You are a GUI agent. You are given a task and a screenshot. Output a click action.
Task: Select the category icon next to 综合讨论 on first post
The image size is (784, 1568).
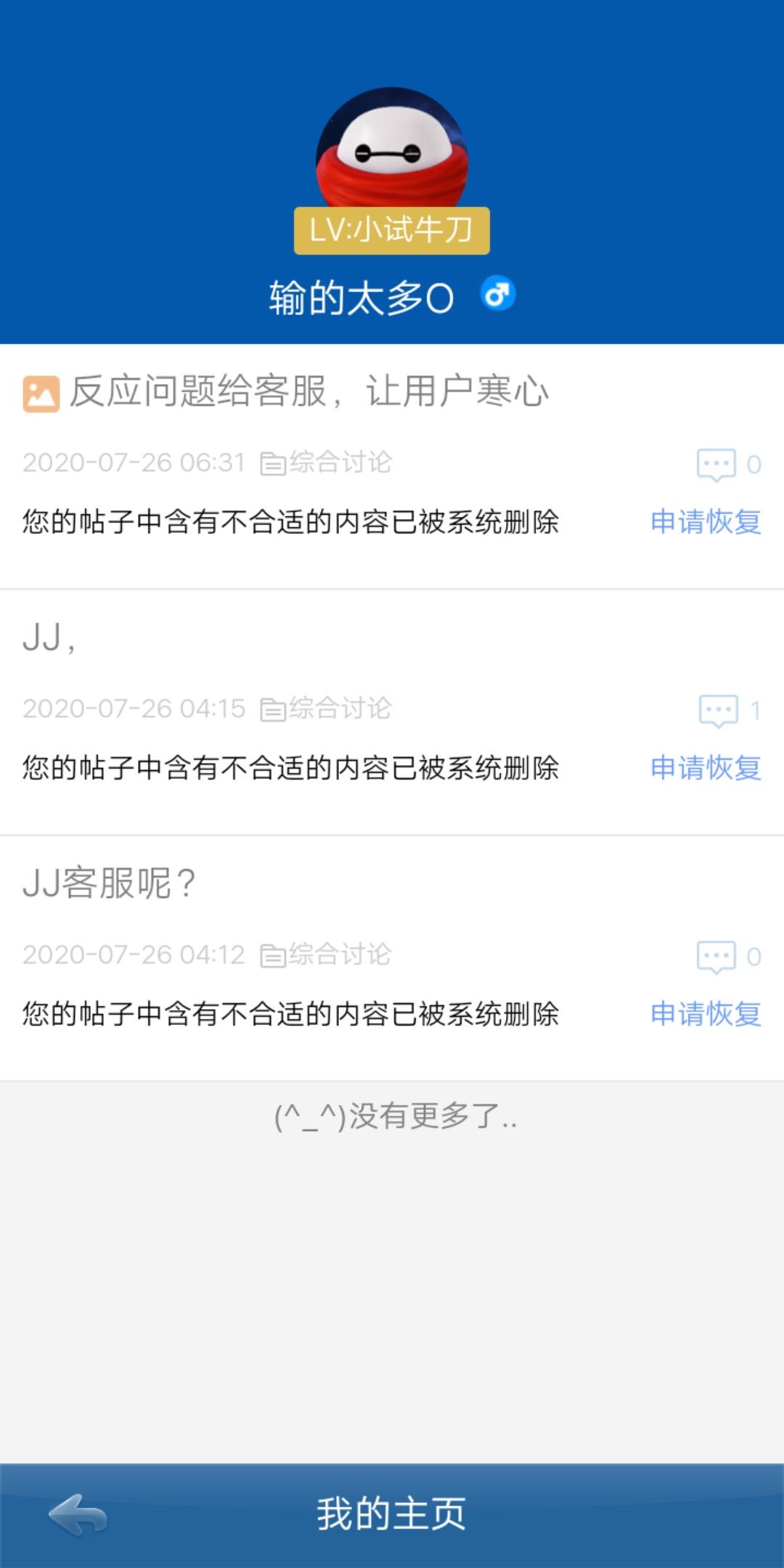coord(272,463)
